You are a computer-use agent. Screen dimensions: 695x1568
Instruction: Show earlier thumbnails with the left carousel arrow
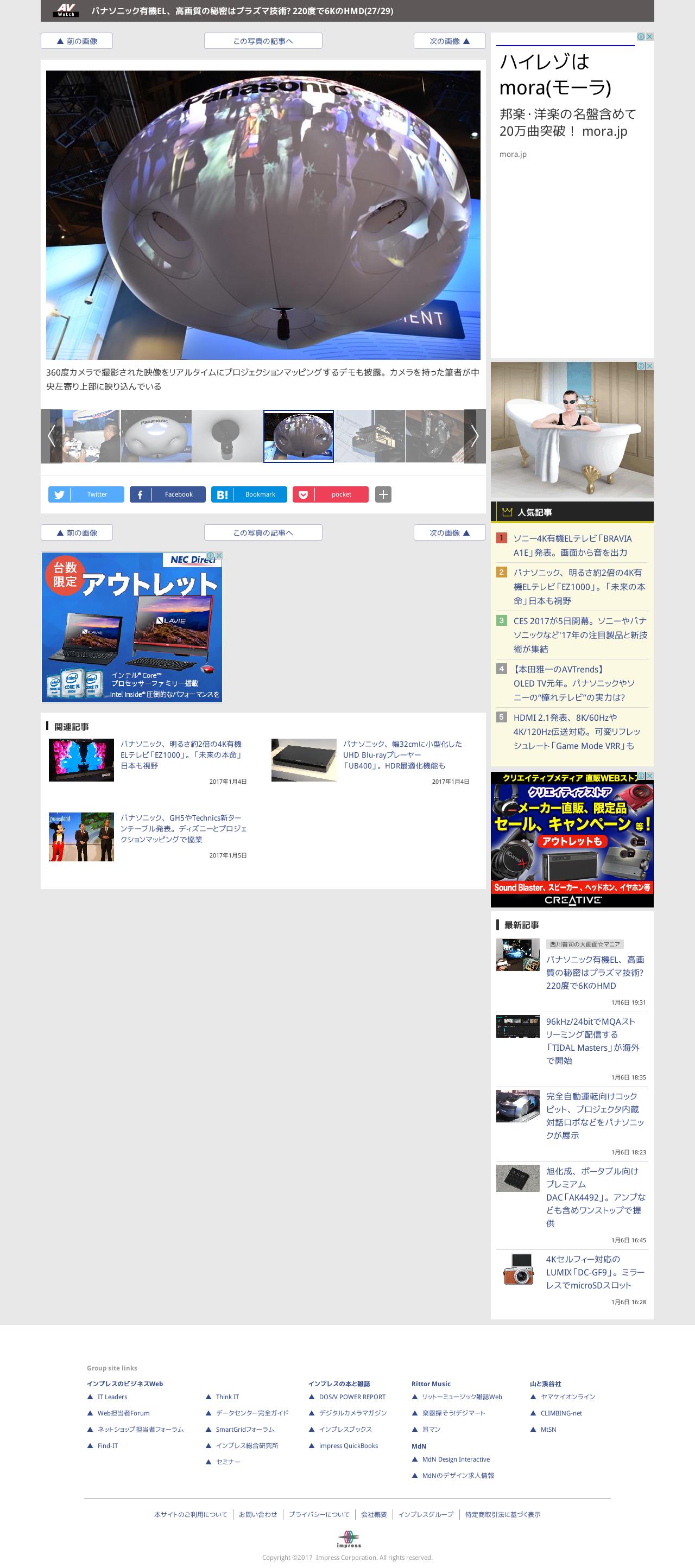point(51,436)
